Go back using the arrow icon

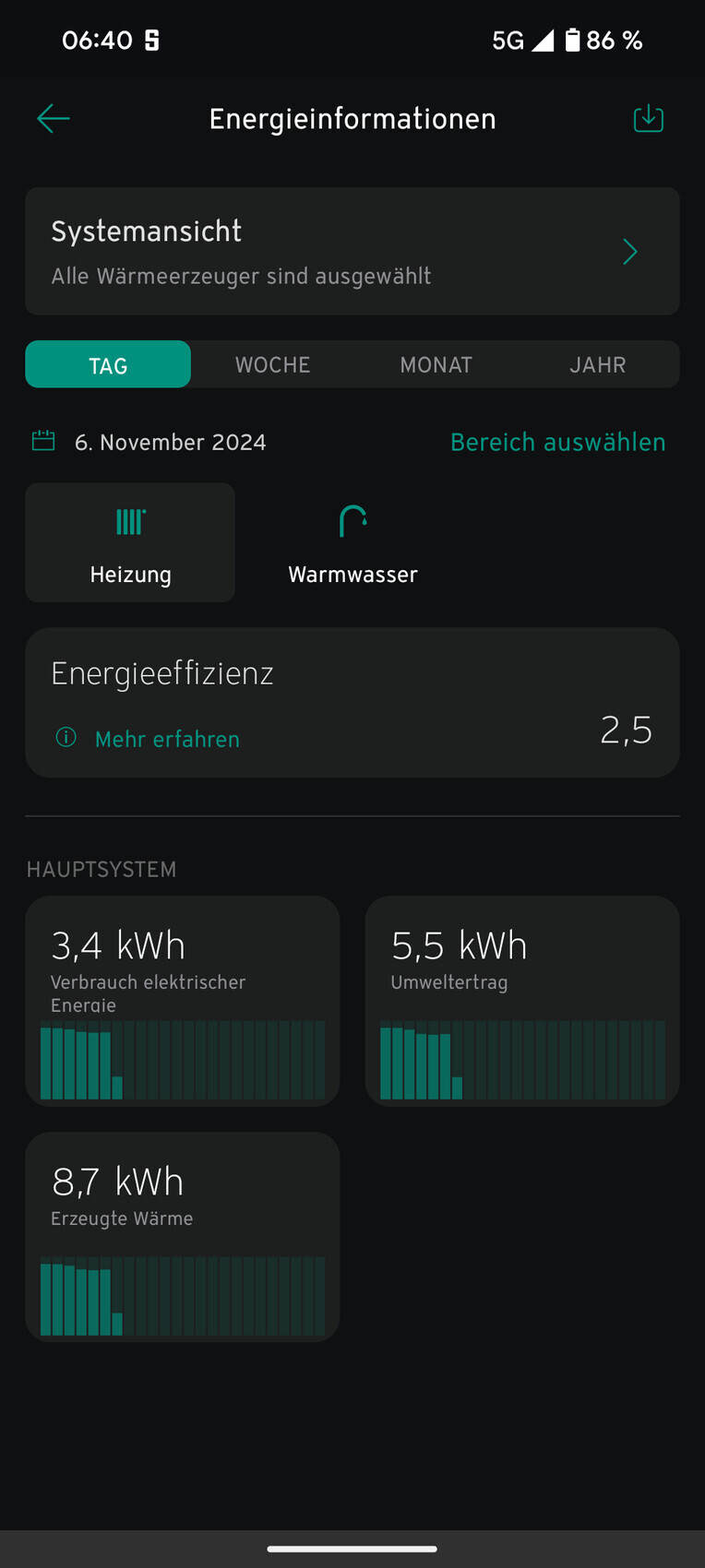(x=54, y=118)
